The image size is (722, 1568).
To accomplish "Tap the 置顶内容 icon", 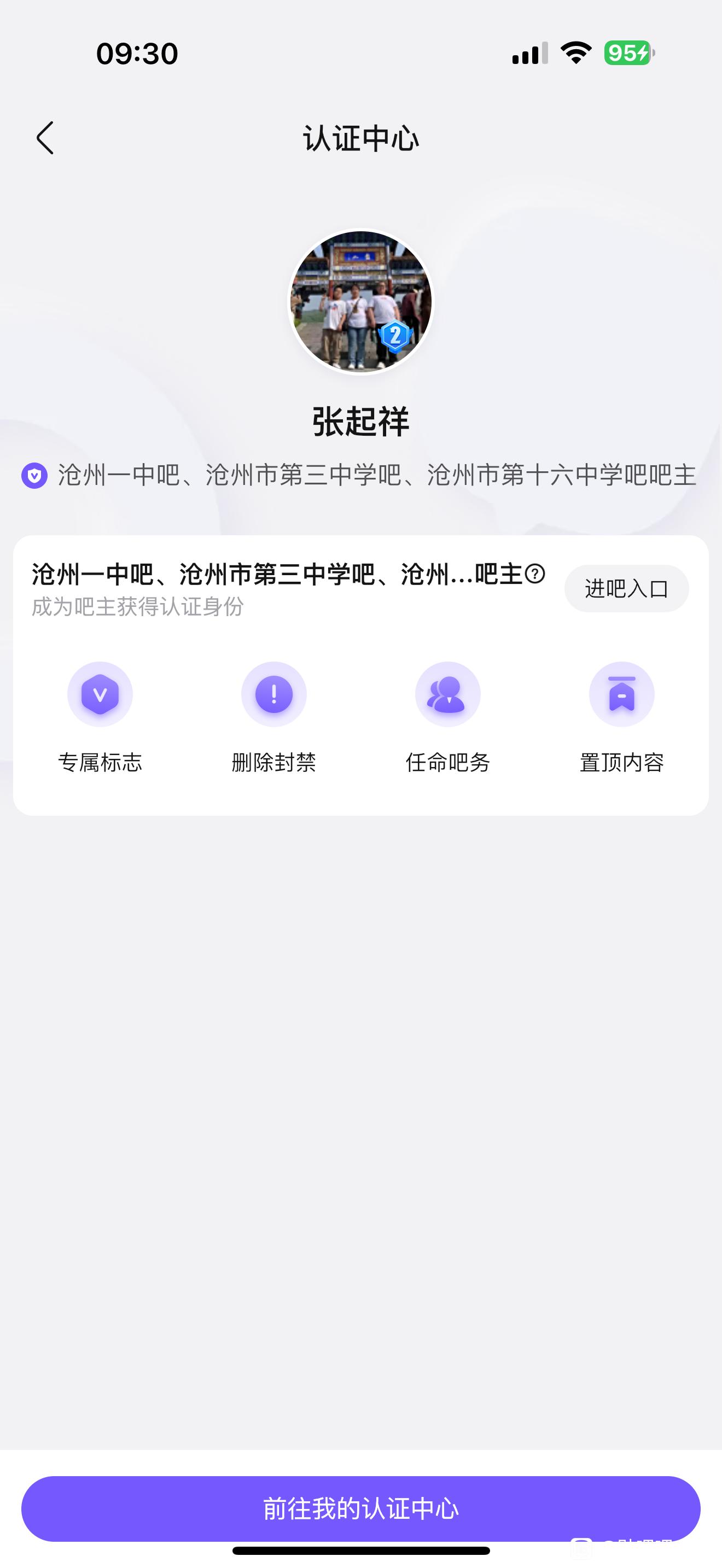I will [621, 694].
